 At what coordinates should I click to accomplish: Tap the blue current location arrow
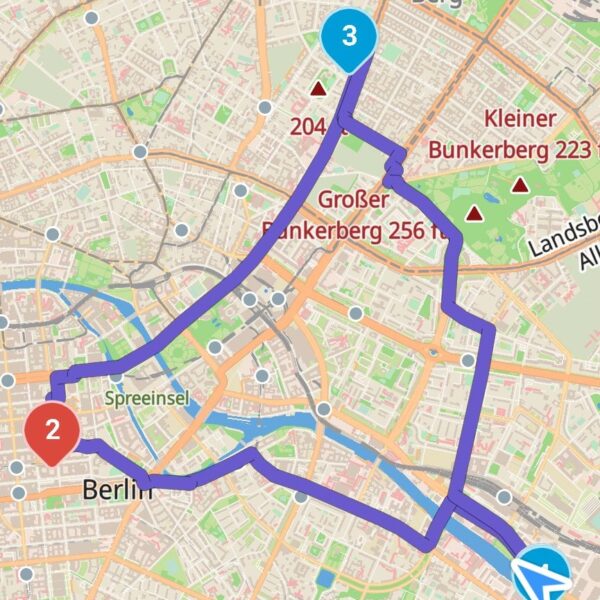tap(541, 576)
